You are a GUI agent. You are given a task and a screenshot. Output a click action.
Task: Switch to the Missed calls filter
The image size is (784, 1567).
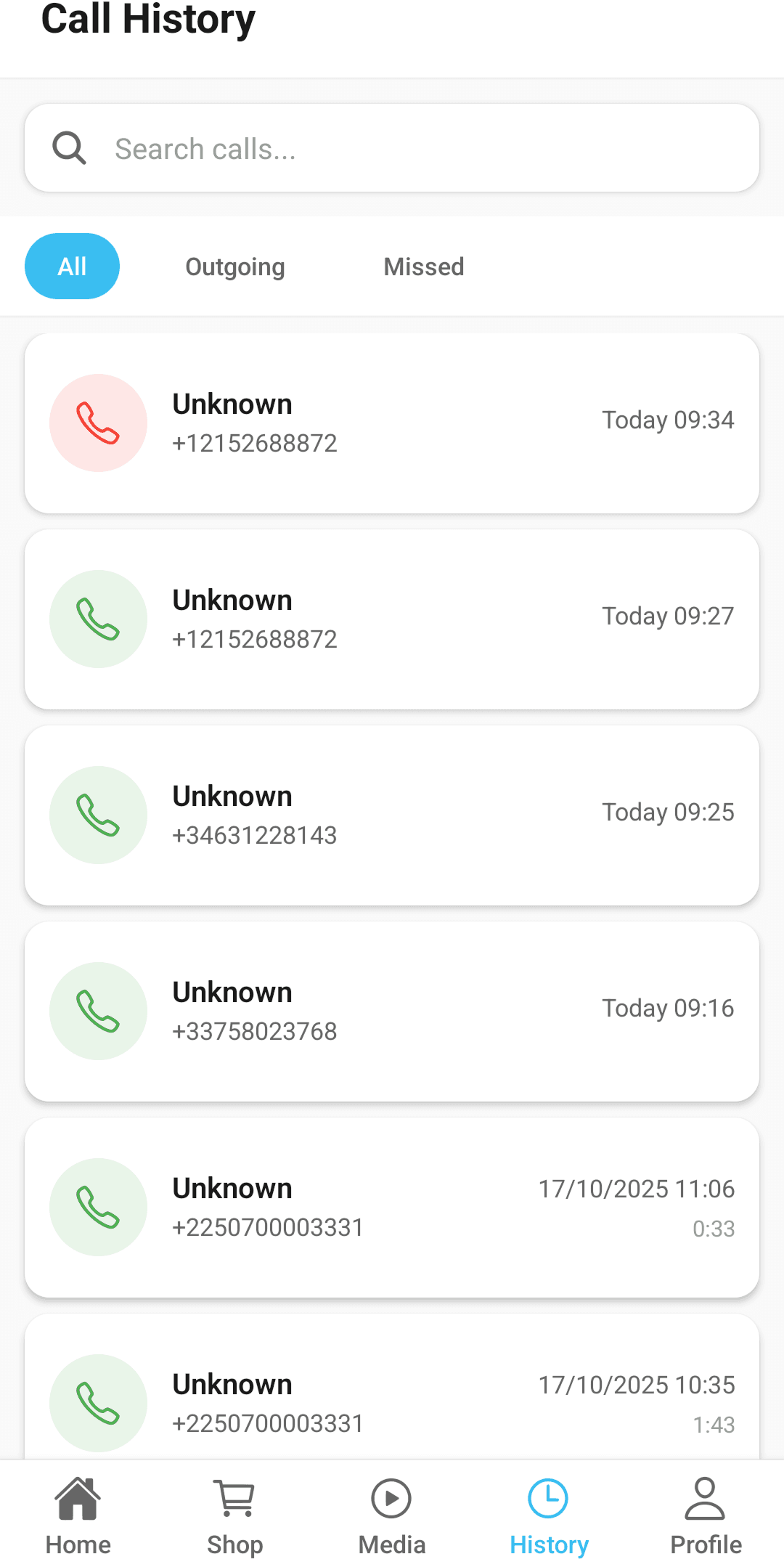pyautogui.click(x=423, y=266)
